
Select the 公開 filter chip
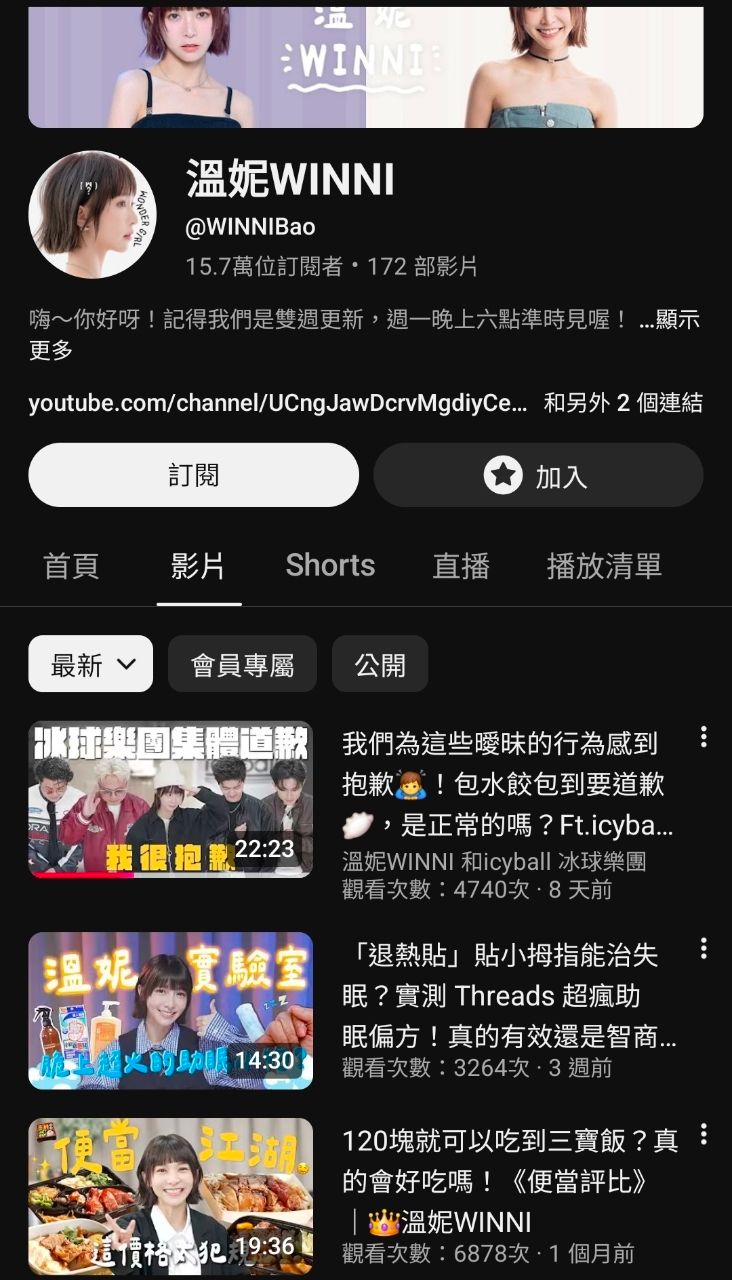(380, 664)
